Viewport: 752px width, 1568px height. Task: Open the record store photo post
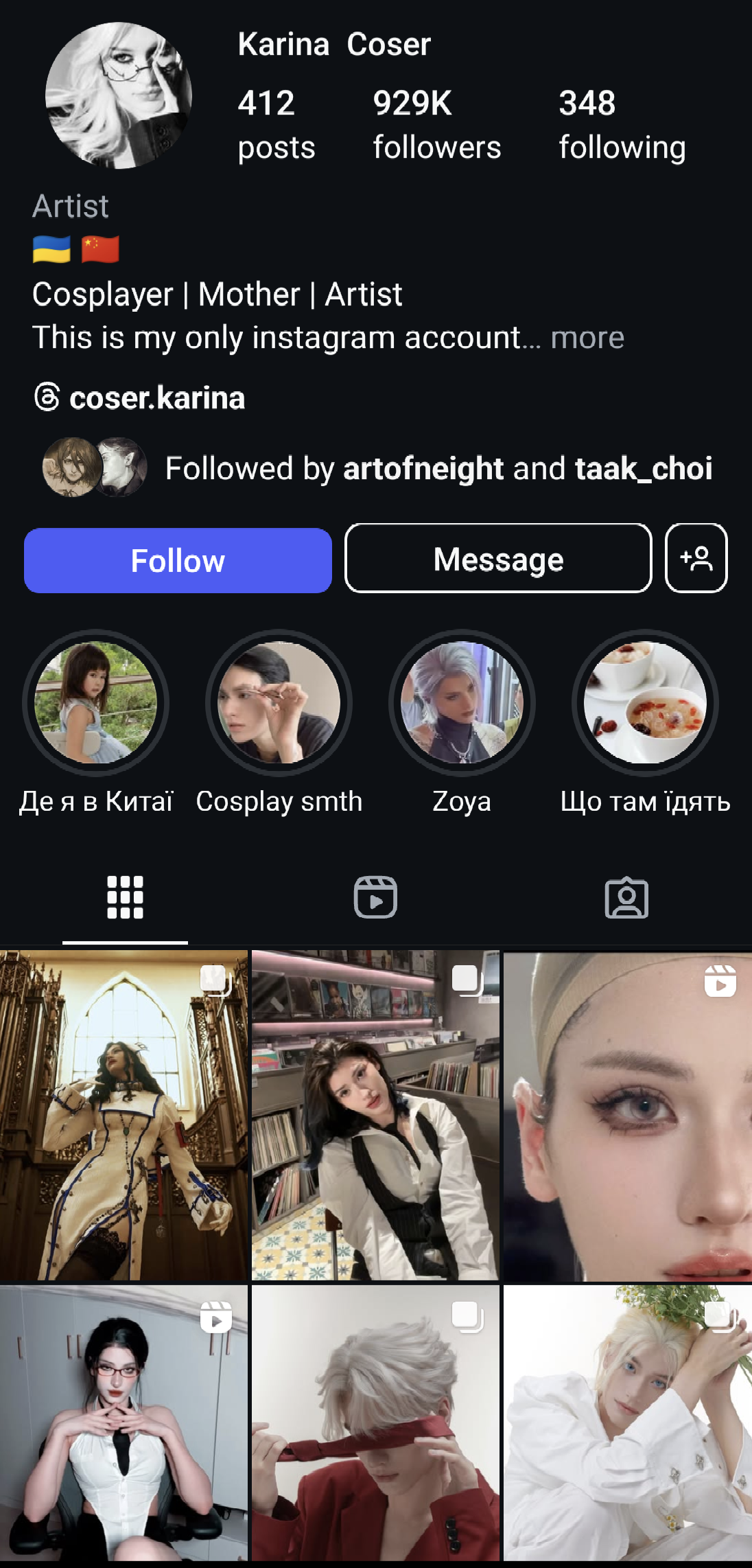click(x=375, y=1116)
